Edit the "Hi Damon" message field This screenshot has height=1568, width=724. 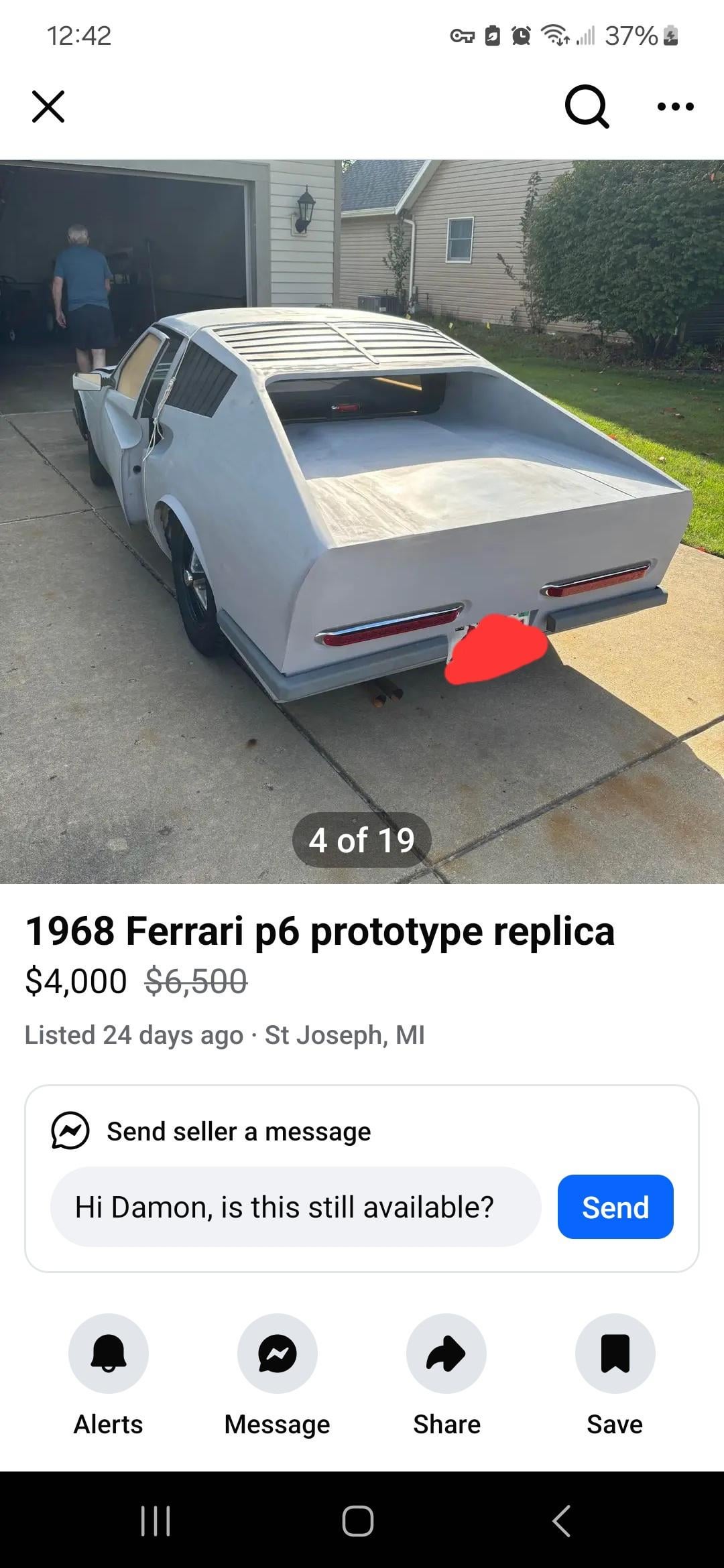tap(295, 1207)
